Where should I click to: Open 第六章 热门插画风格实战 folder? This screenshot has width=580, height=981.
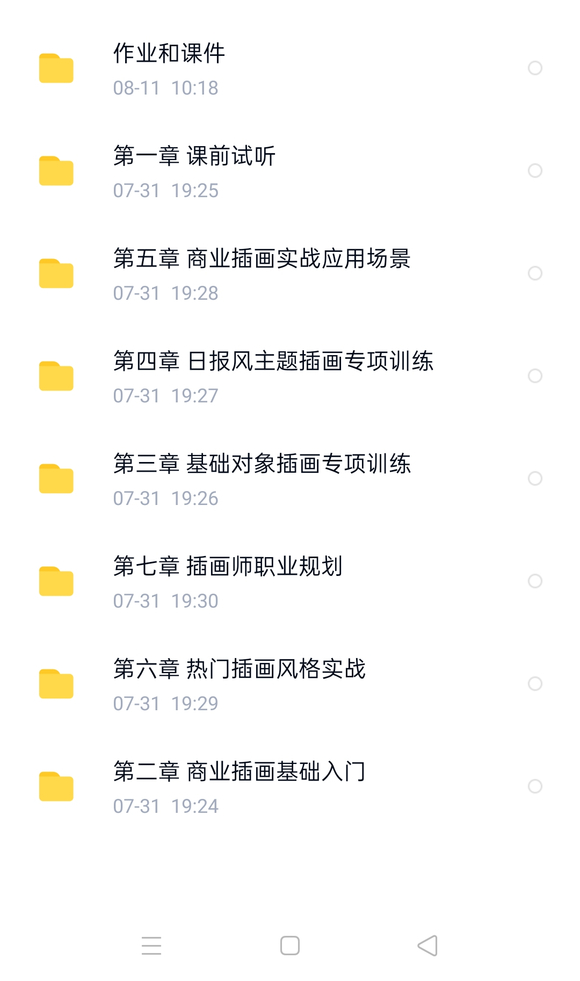tap(290, 684)
